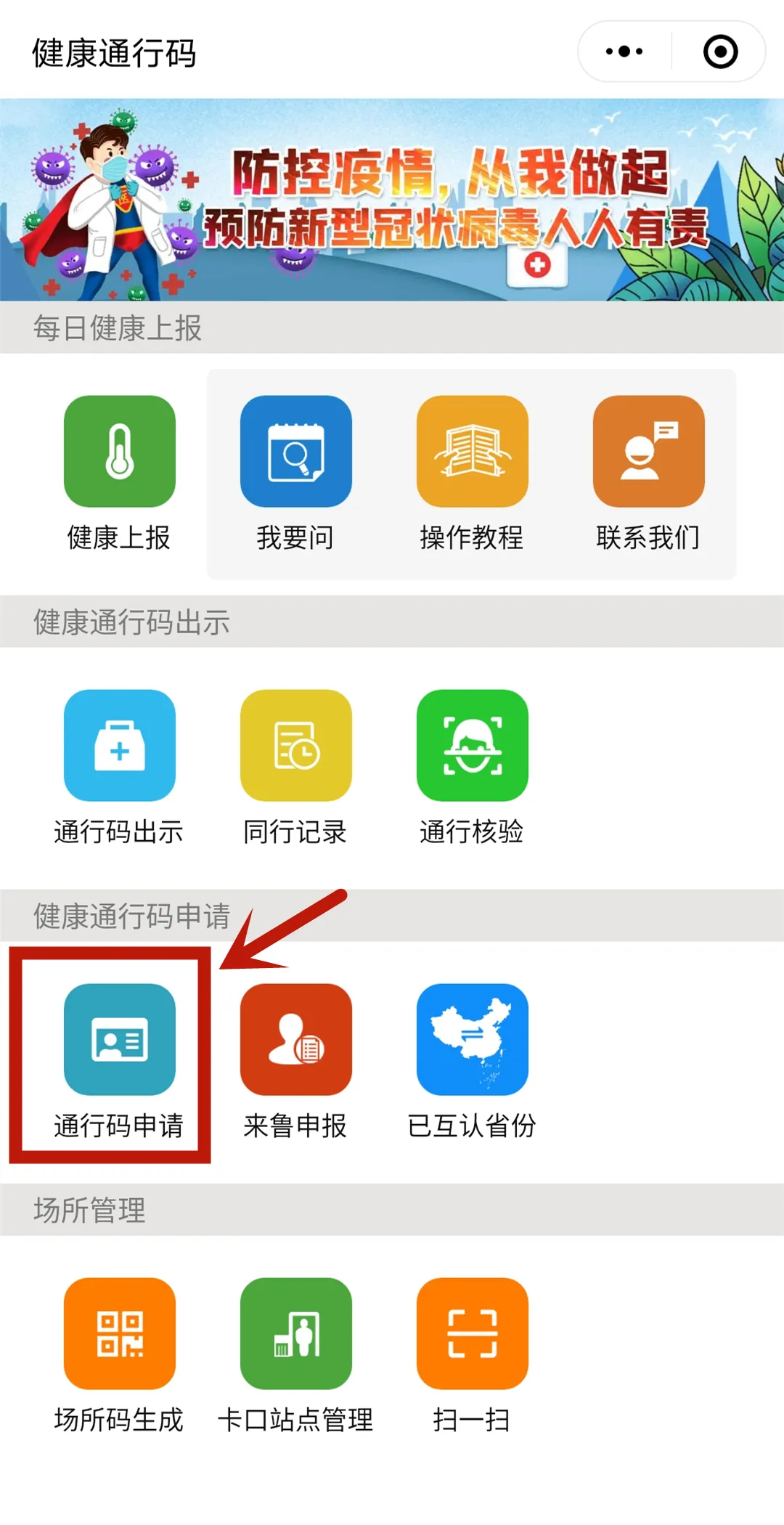Viewport: 784px width, 1525px height.
Task: Open 我要问 question section
Action: (x=296, y=452)
